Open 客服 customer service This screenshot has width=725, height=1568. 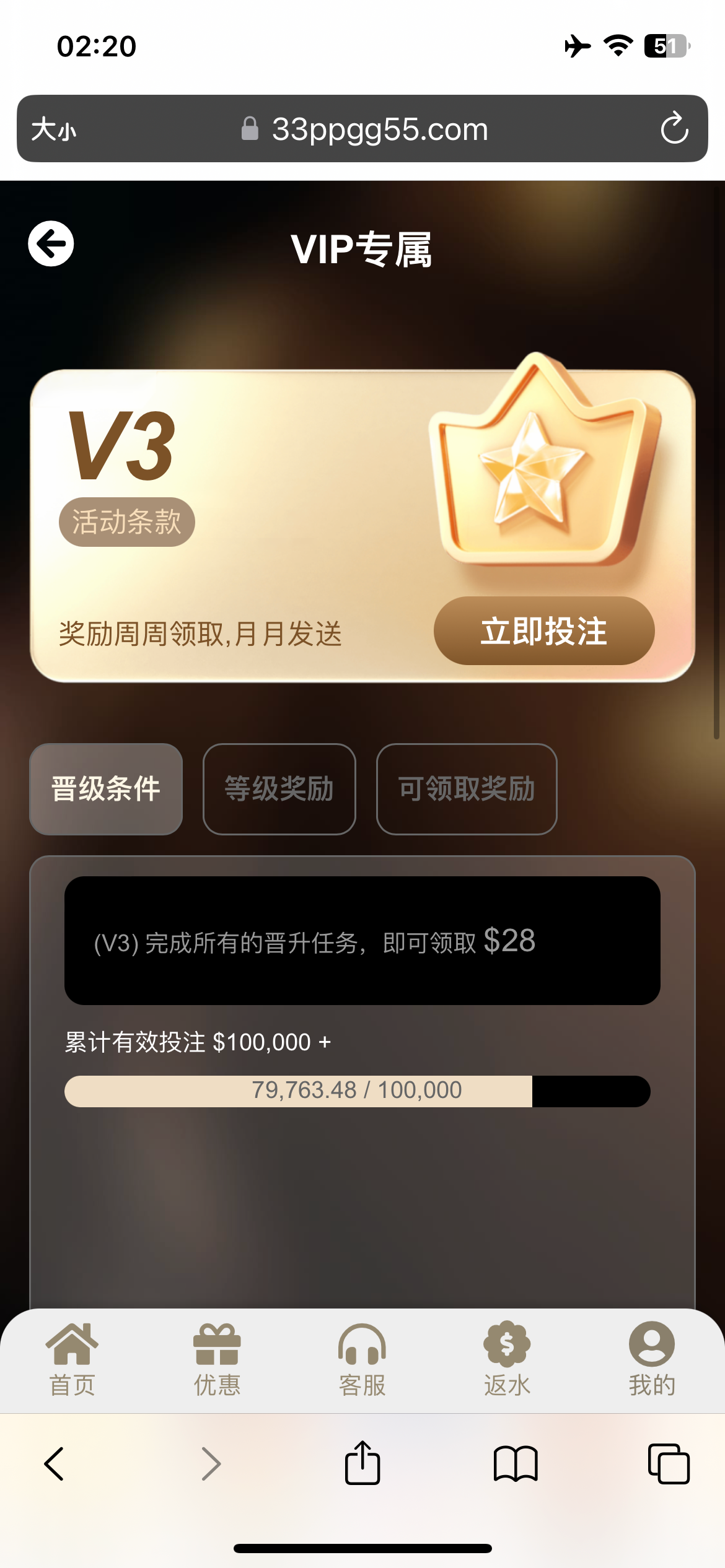362,1359
